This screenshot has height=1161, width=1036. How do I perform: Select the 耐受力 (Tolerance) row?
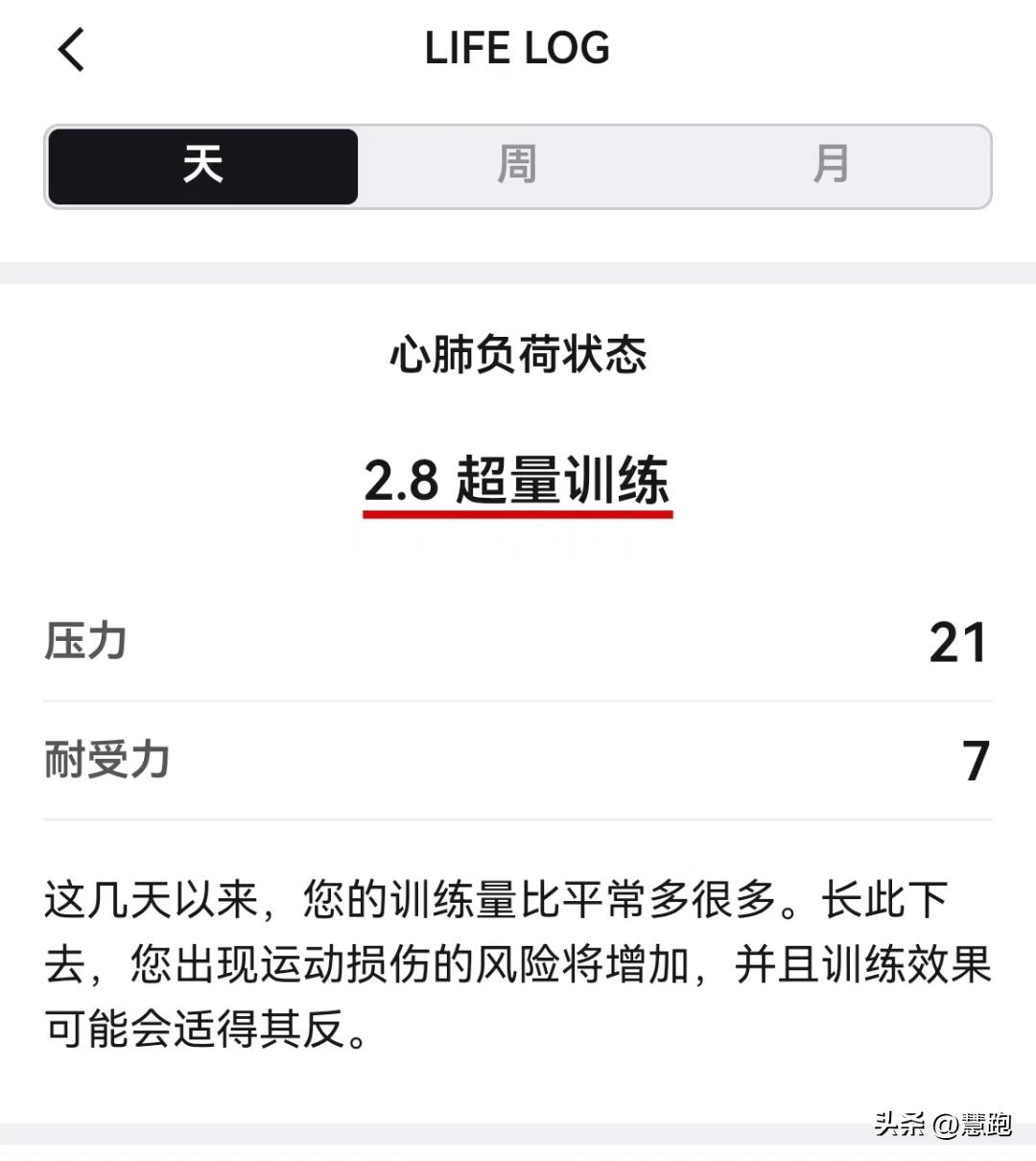coord(106,760)
